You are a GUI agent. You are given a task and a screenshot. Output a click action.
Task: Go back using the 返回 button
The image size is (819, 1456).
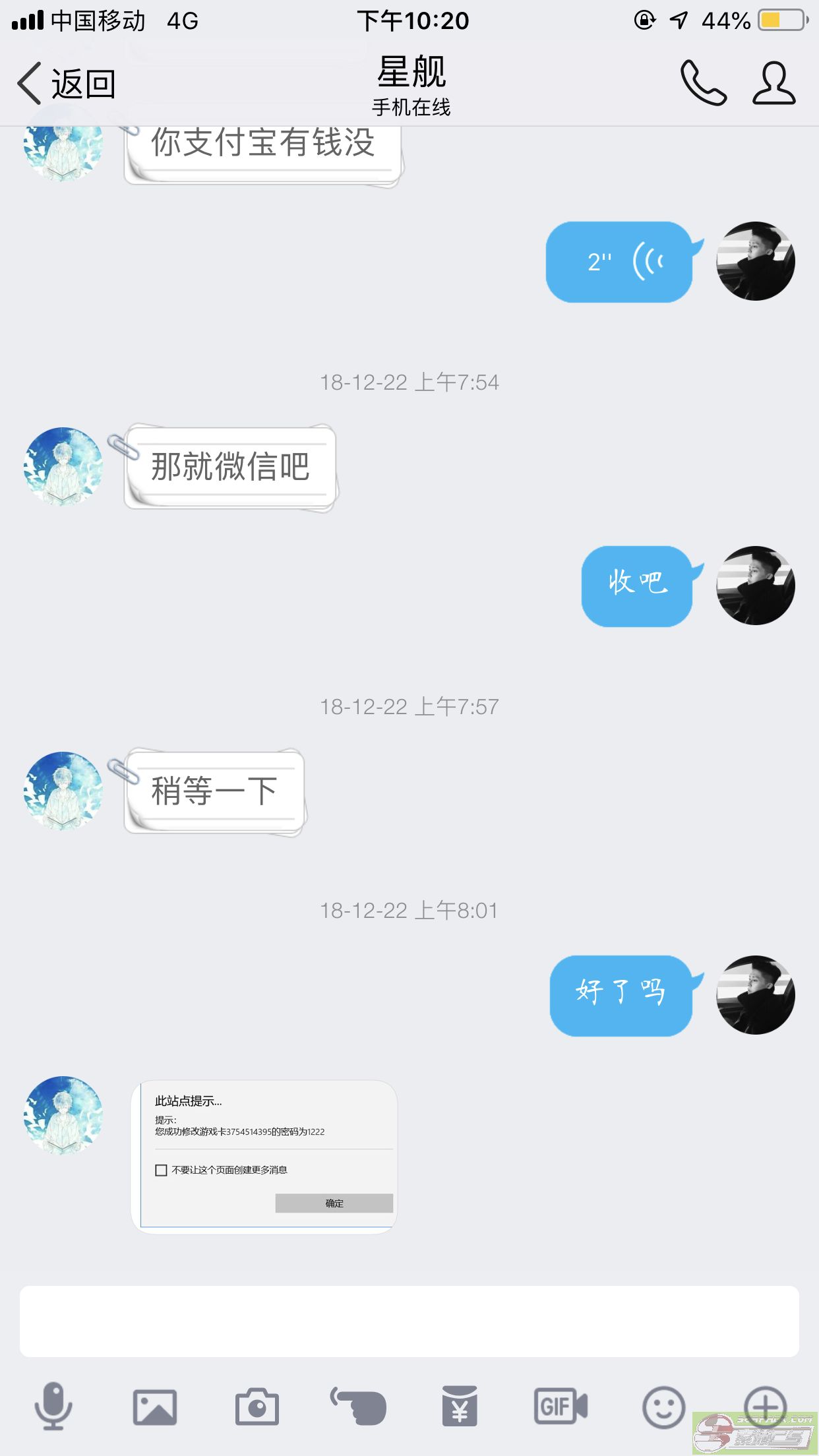click(x=66, y=84)
